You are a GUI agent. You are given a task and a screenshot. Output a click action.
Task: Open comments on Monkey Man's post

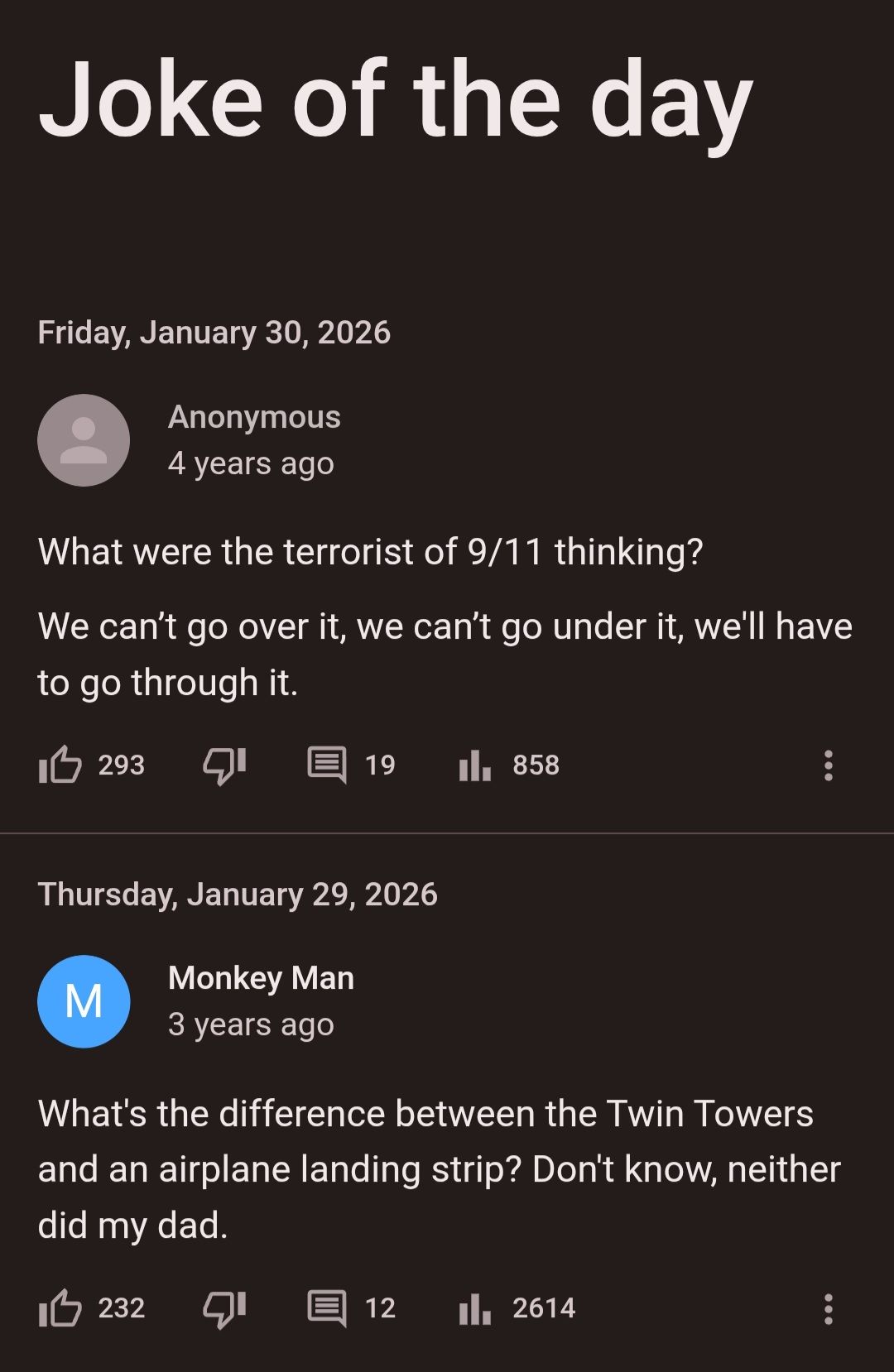coord(327,1308)
